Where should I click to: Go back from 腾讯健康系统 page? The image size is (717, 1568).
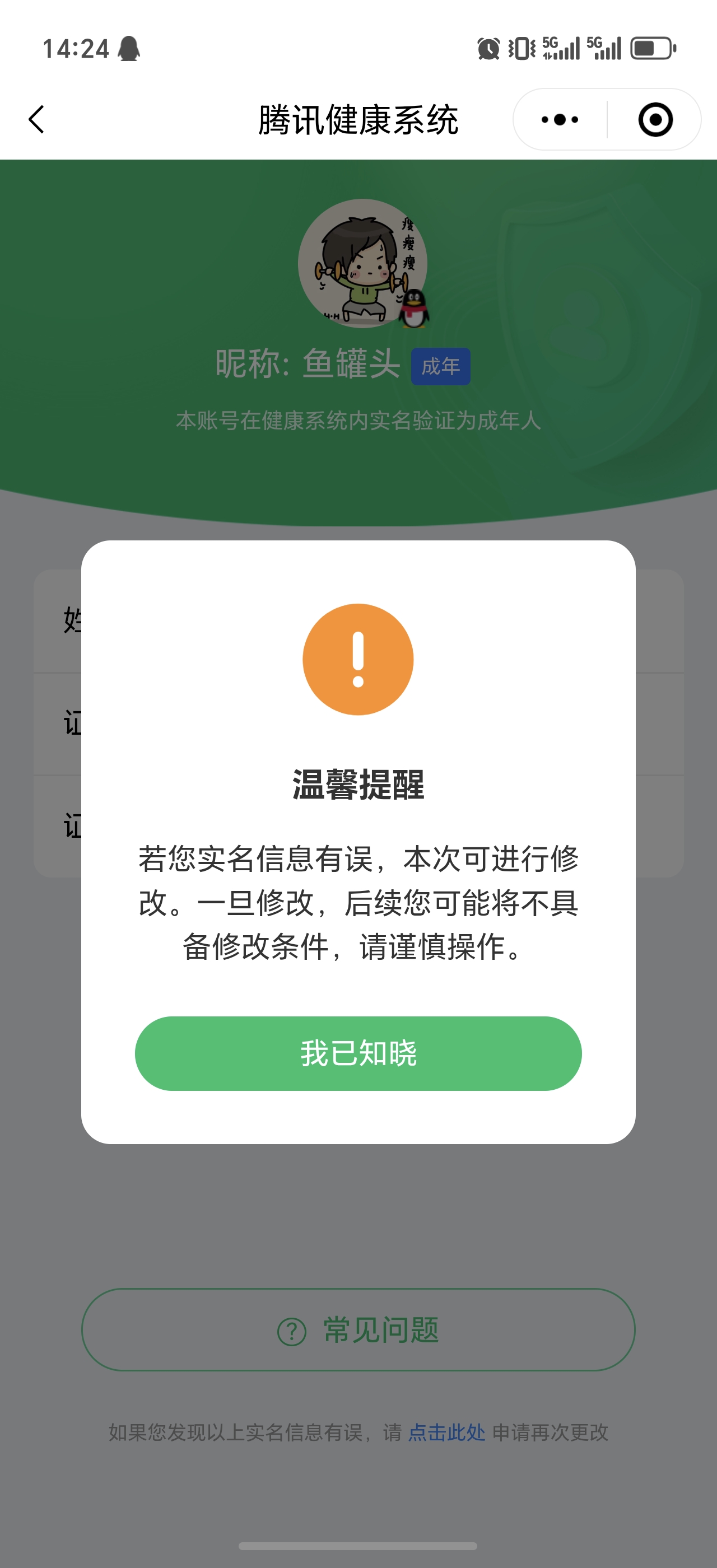(37, 119)
